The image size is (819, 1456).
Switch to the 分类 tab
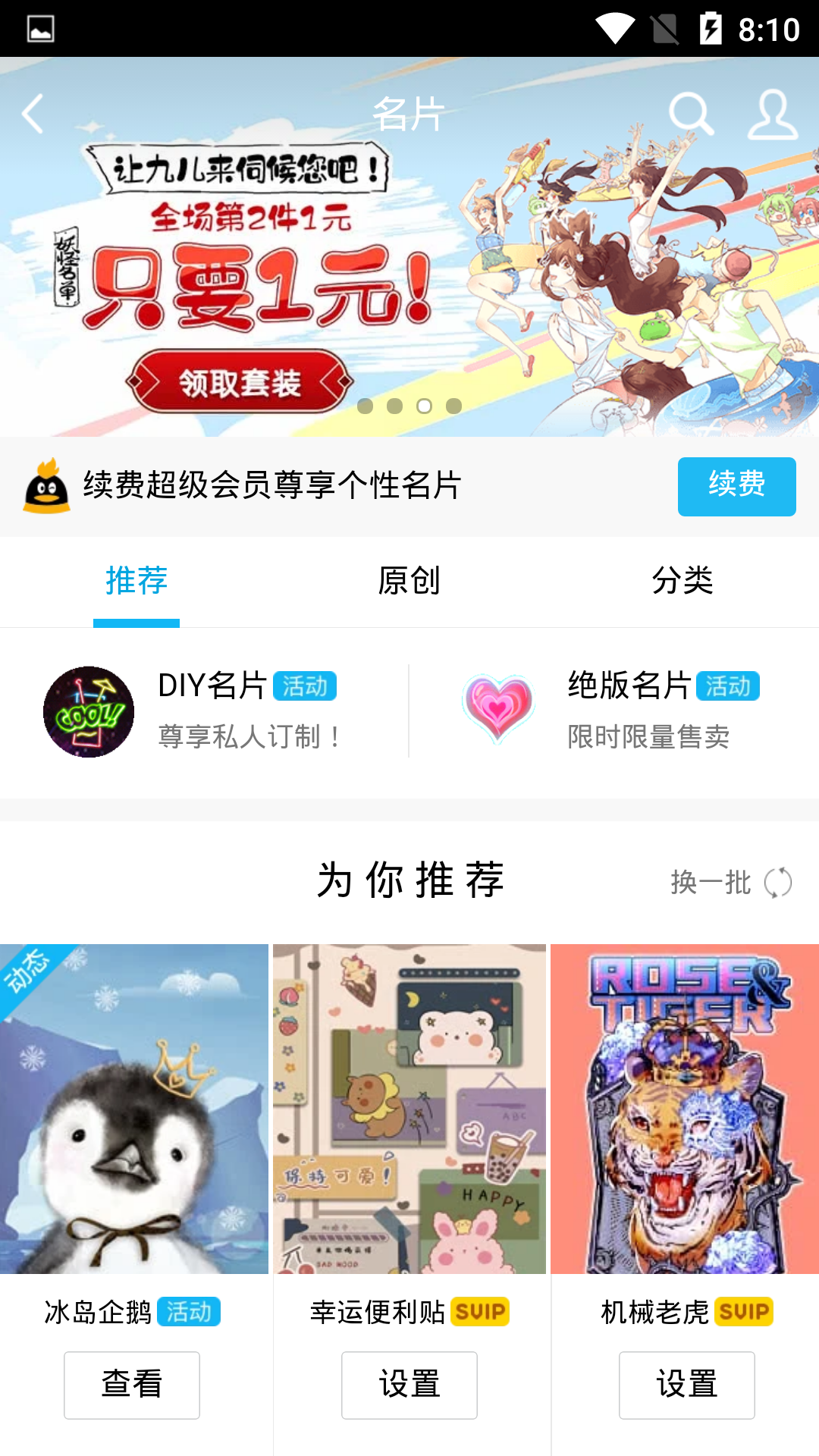pos(682,582)
